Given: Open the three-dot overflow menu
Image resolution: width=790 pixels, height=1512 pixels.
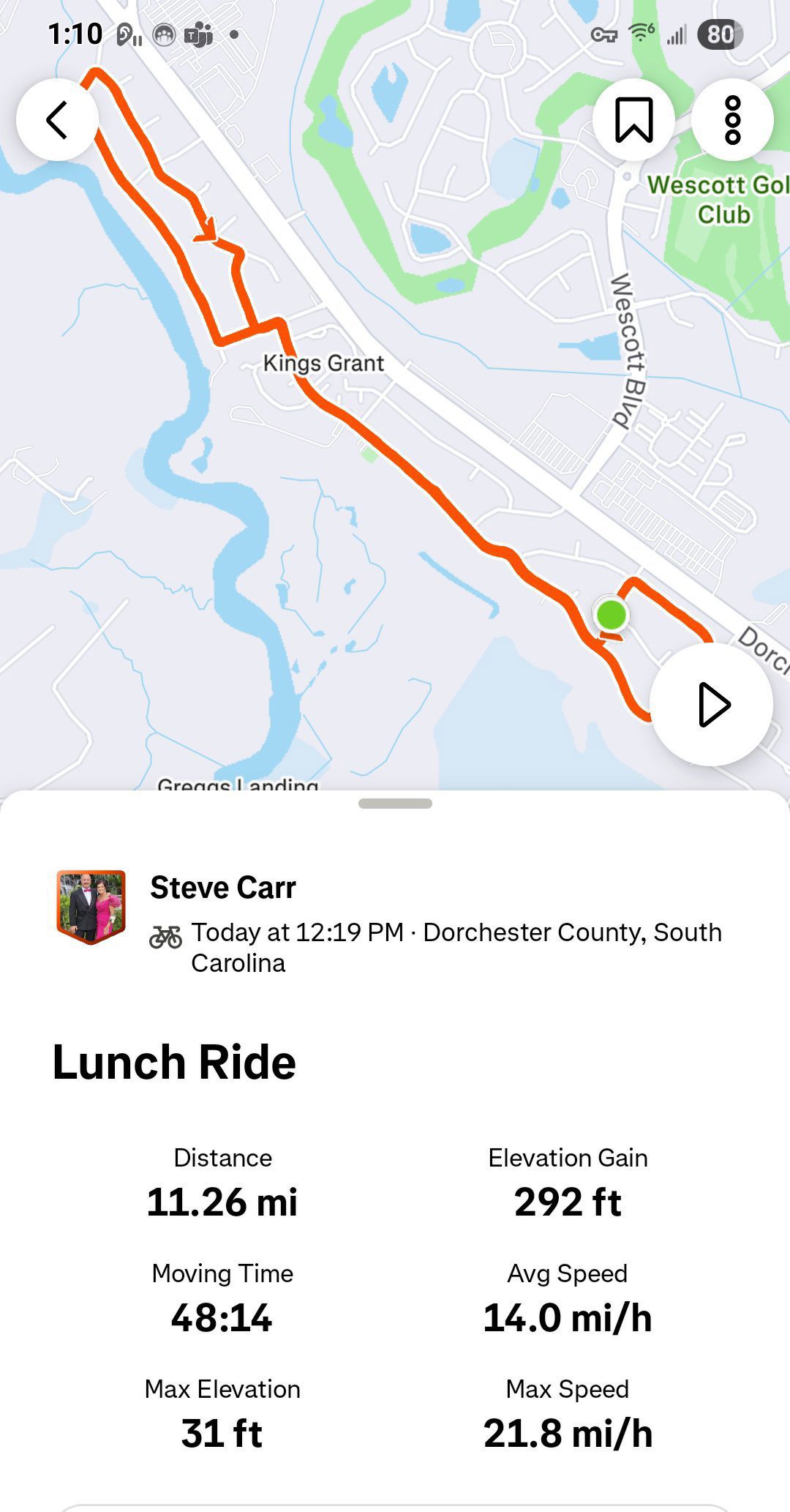Looking at the screenshot, I should (x=732, y=119).
